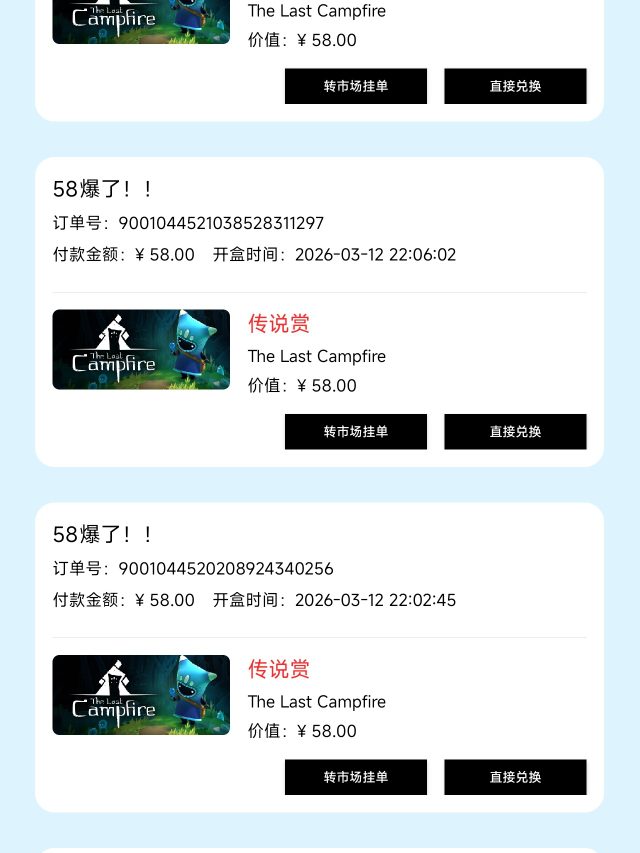Choose 直接兑换 for the order opened at 22:06:02
The width and height of the screenshot is (640, 853).
(515, 432)
